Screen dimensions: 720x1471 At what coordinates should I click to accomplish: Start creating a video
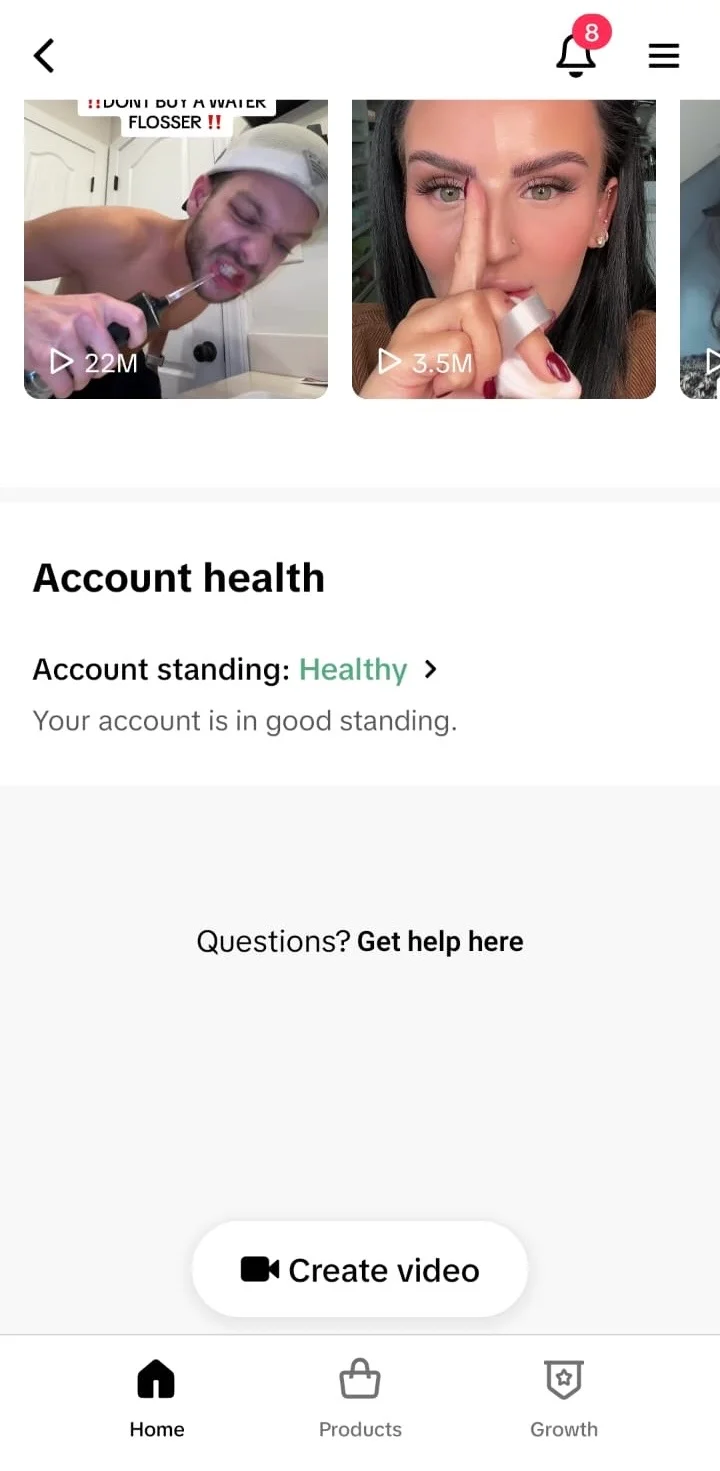pyautogui.click(x=360, y=1269)
